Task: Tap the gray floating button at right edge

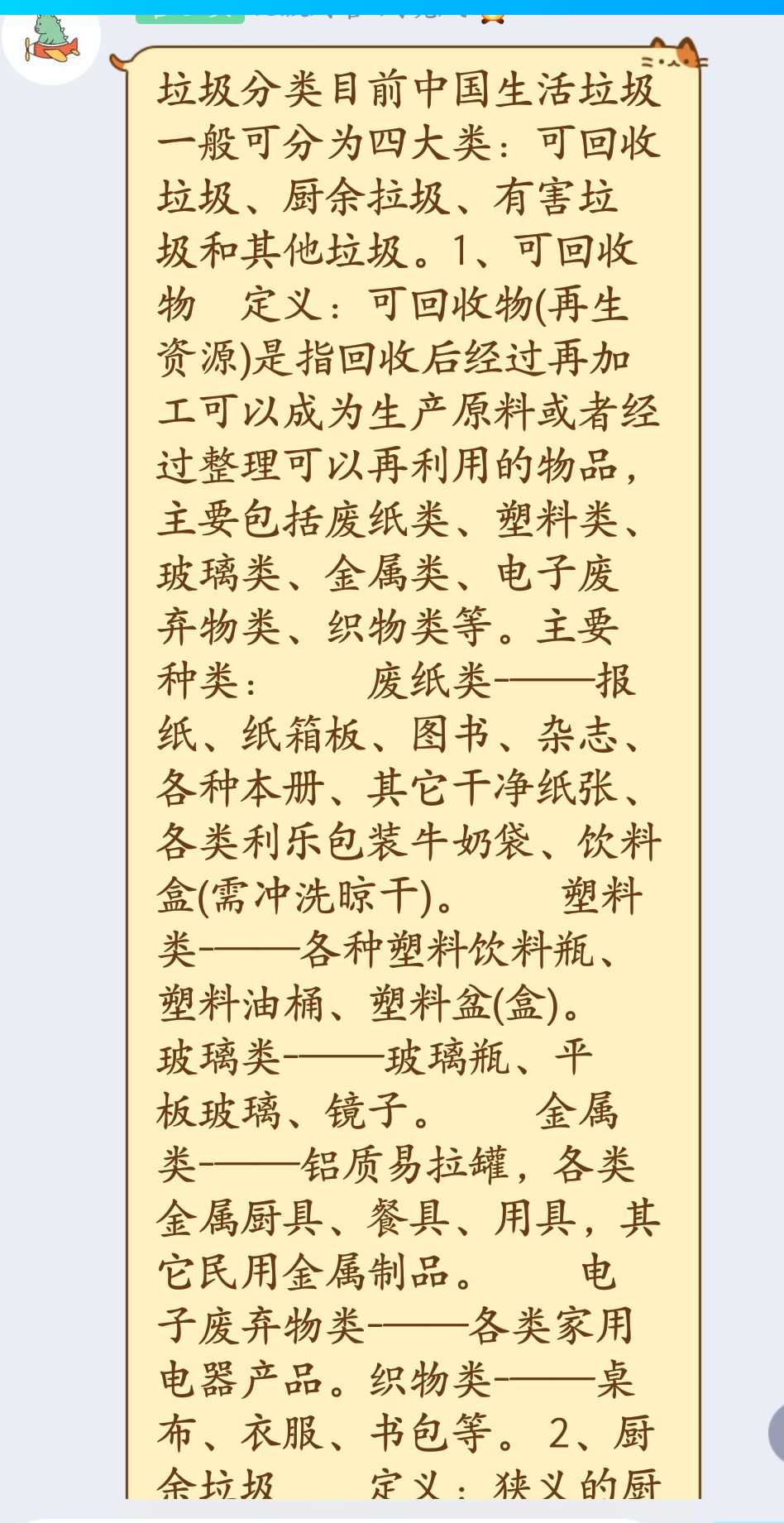Action: [777, 1433]
